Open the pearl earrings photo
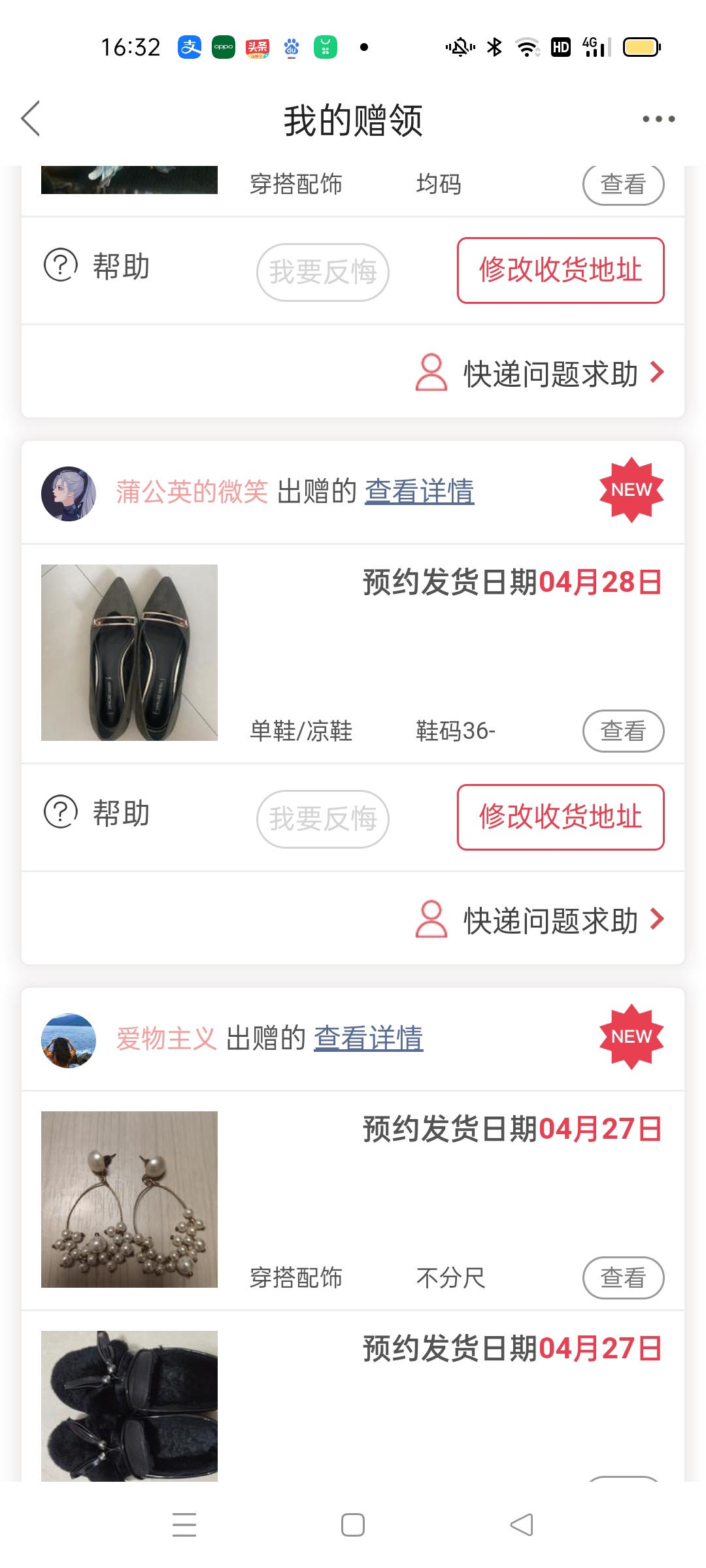This screenshot has height=1568, width=706. 129,1200
